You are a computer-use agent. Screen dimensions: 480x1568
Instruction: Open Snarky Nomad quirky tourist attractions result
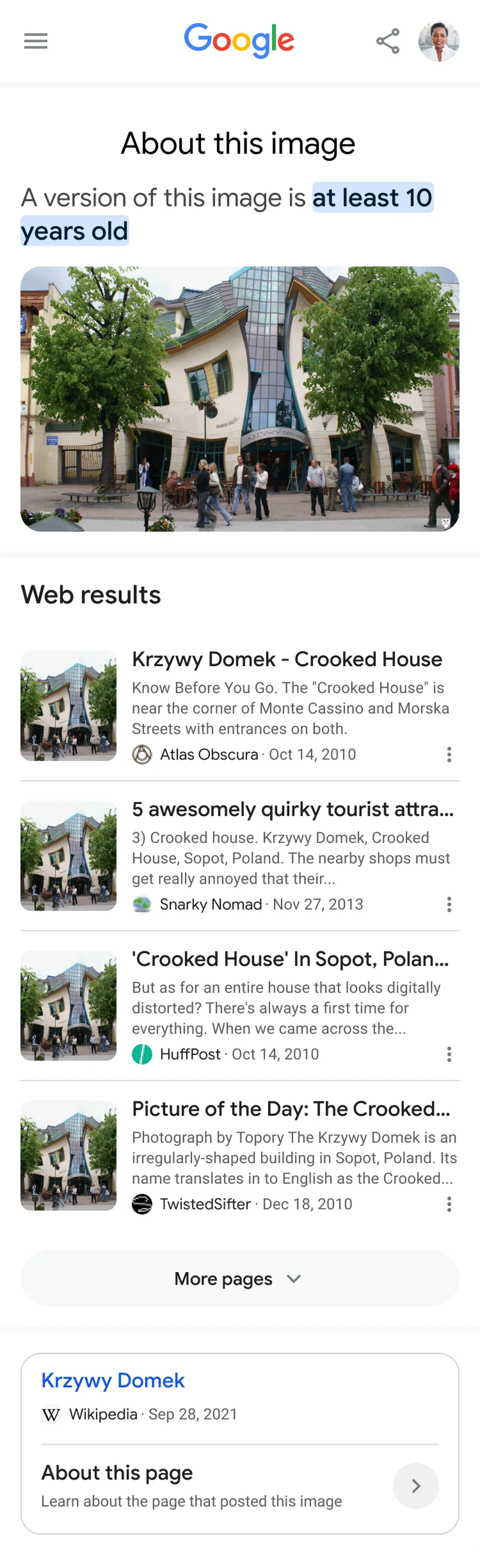pyautogui.click(x=292, y=809)
